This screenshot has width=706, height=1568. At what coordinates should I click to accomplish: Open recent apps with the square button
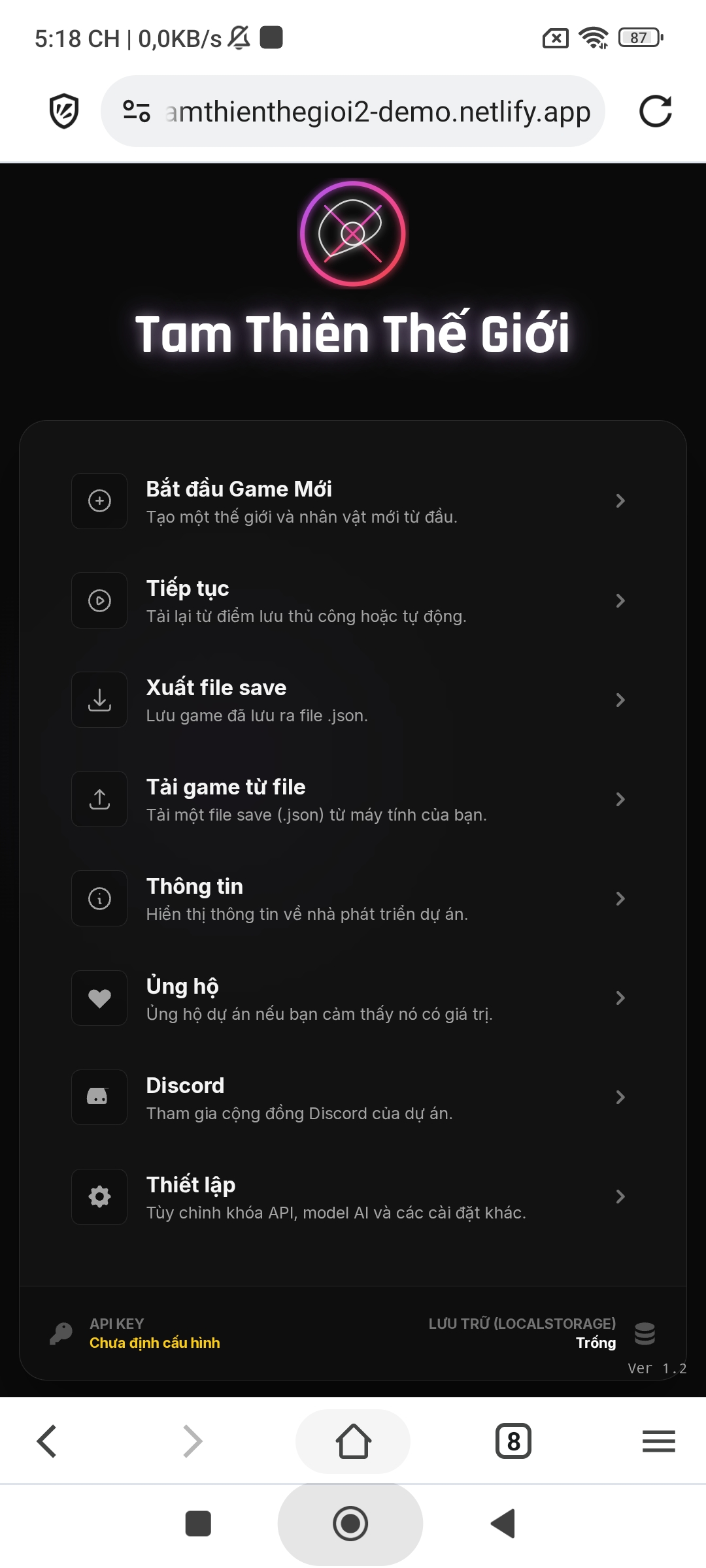tap(198, 1524)
